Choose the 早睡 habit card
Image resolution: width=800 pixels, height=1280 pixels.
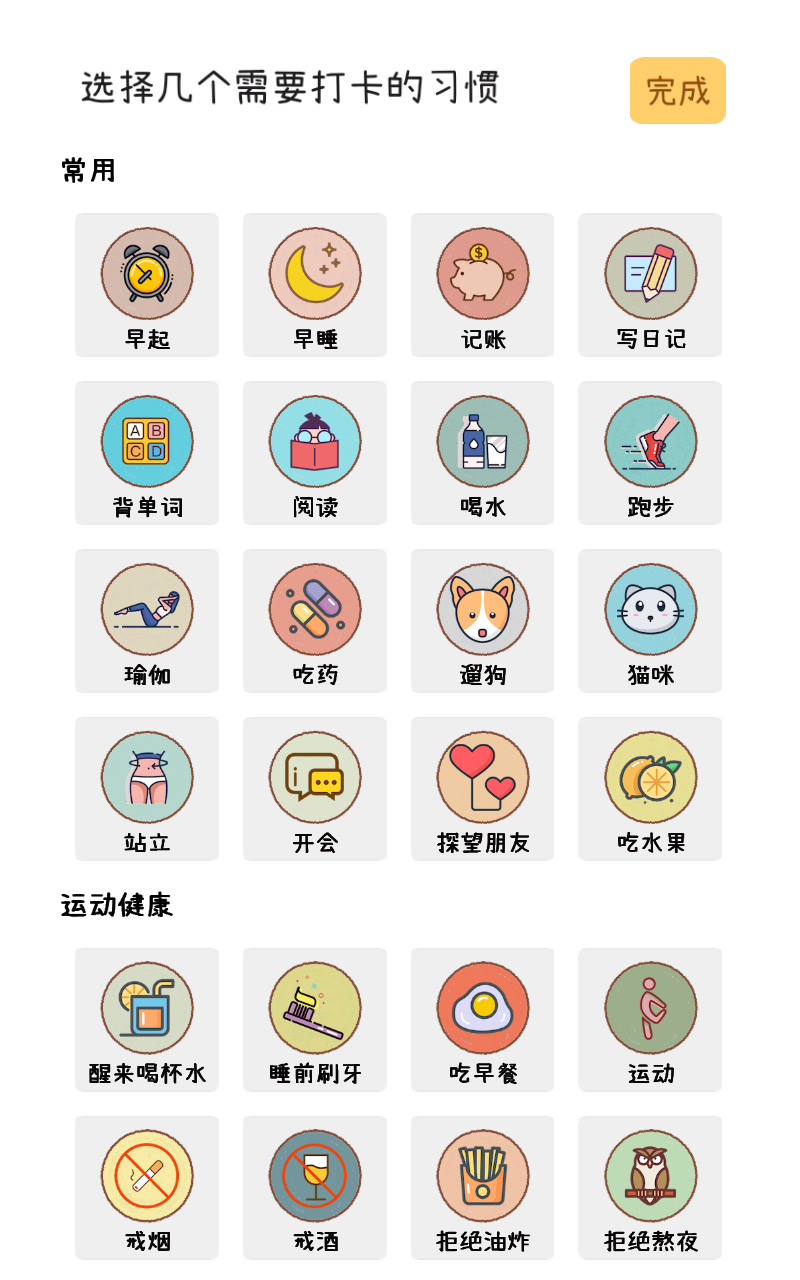pos(315,284)
